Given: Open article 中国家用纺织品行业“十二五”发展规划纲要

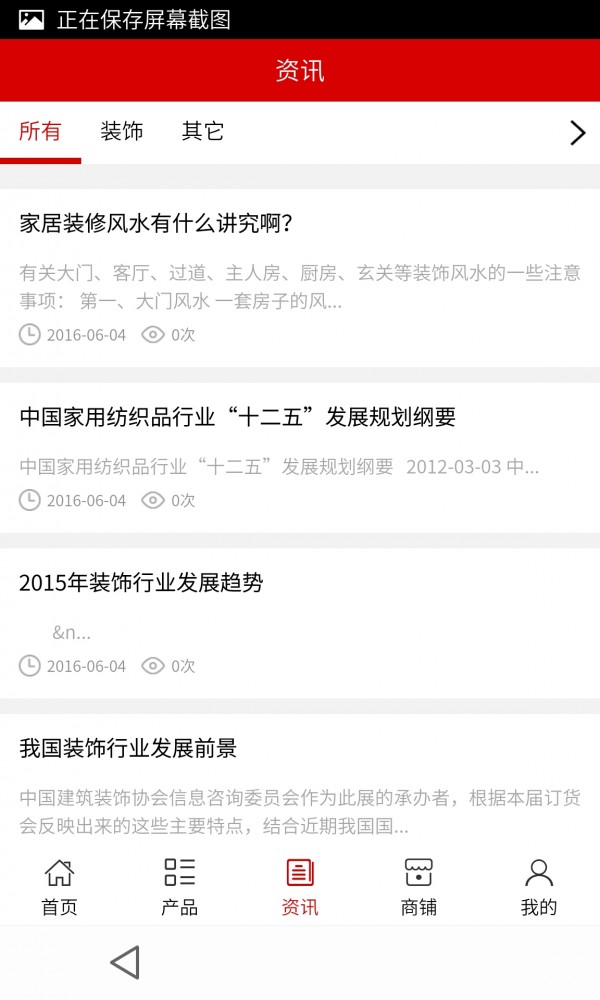Looking at the screenshot, I should pos(300,457).
